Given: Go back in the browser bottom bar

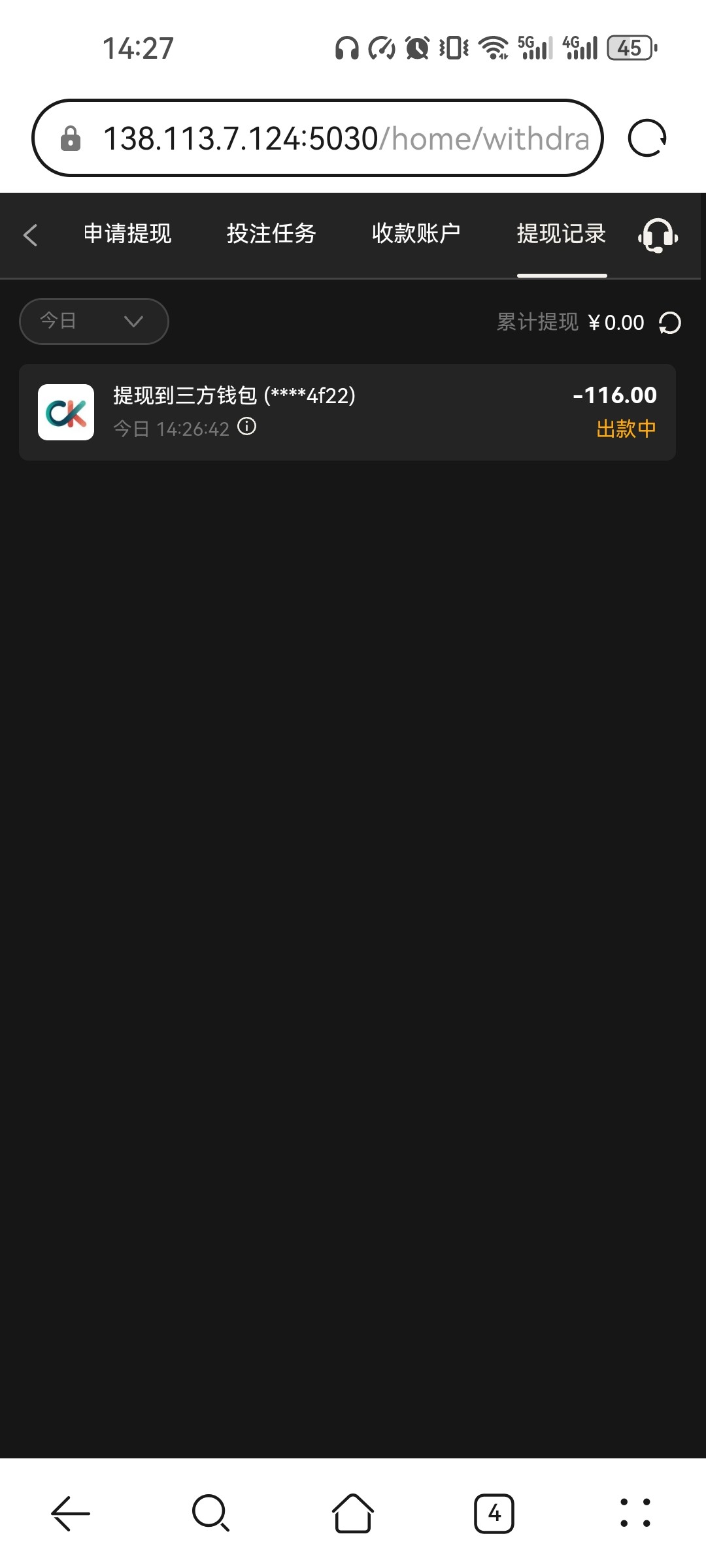Looking at the screenshot, I should [71, 1513].
